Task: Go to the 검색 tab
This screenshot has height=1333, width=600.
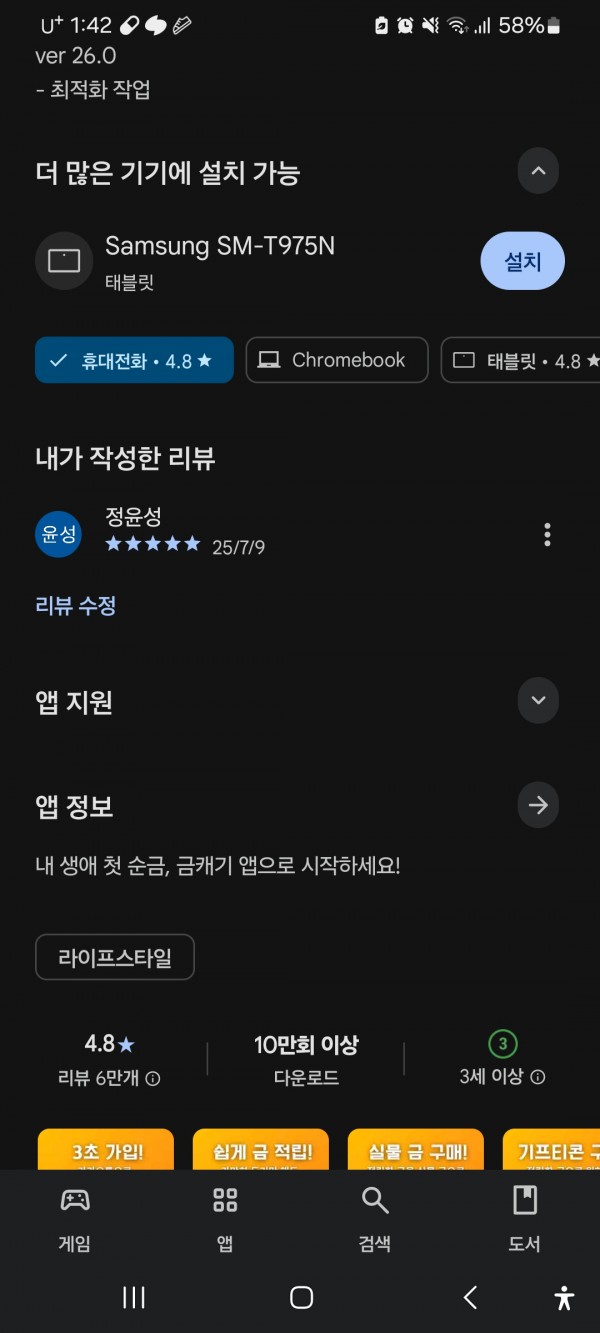Action: (x=375, y=1218)
